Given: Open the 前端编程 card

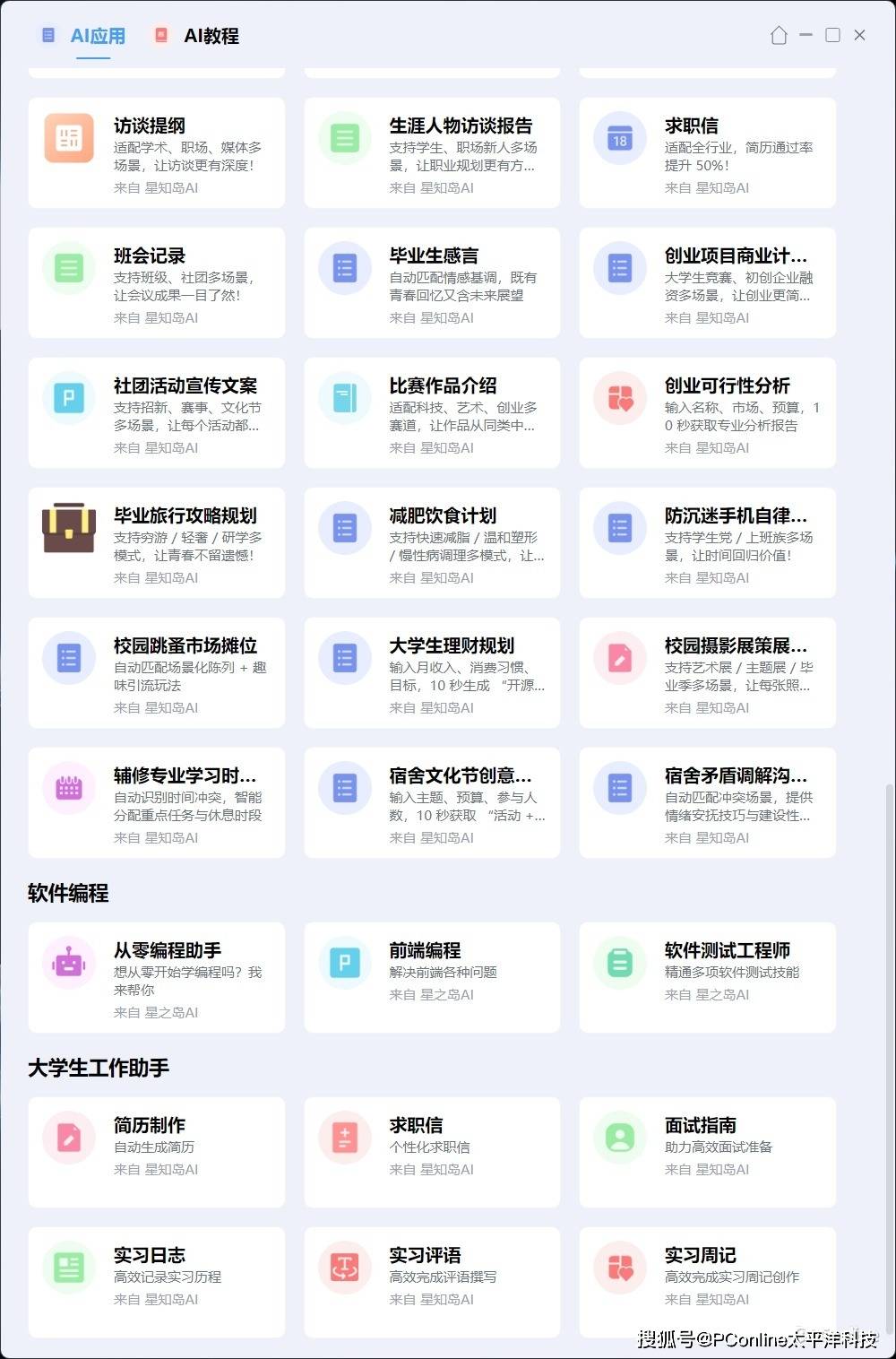Looking at the screenshot, I should click(x=432, y=978).
